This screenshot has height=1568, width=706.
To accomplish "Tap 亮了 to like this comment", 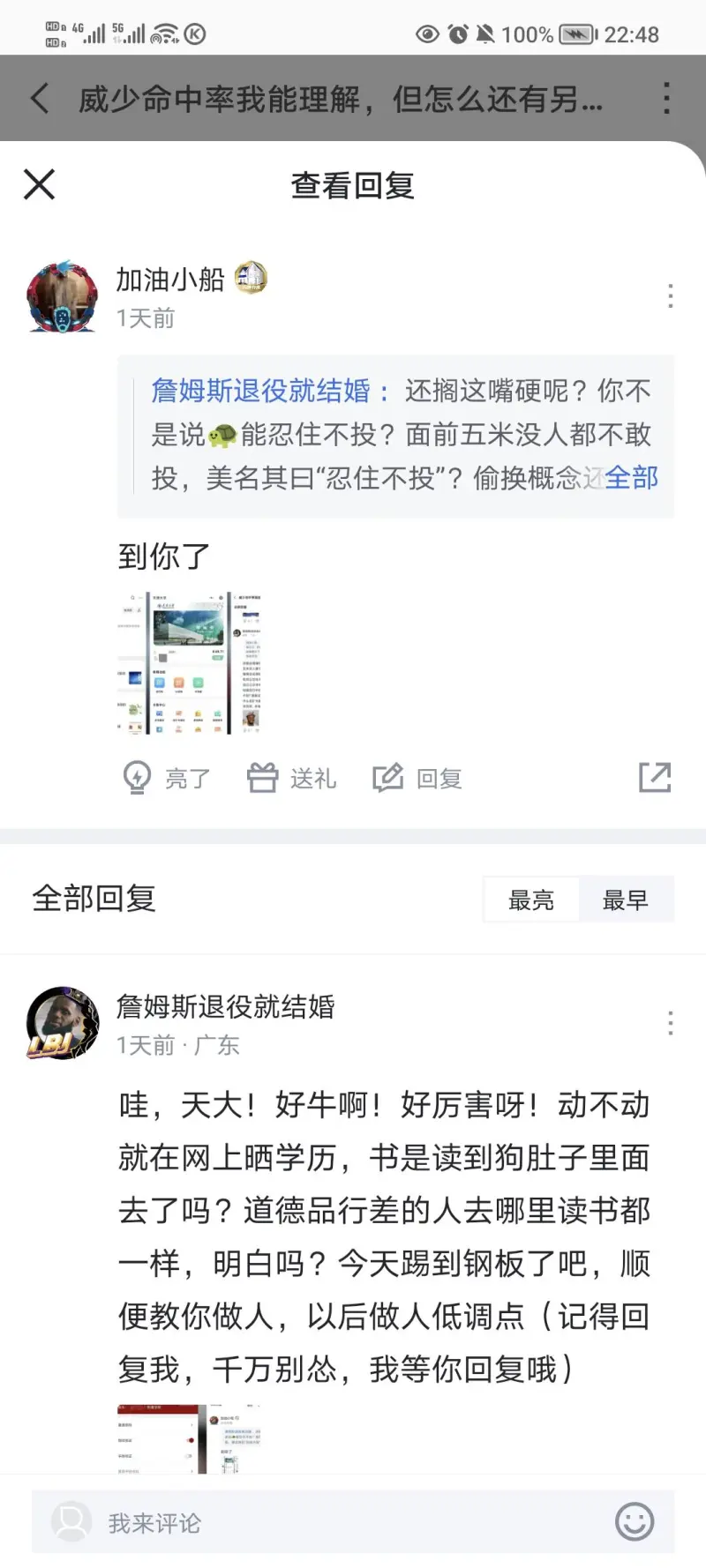I will [167, 778].
